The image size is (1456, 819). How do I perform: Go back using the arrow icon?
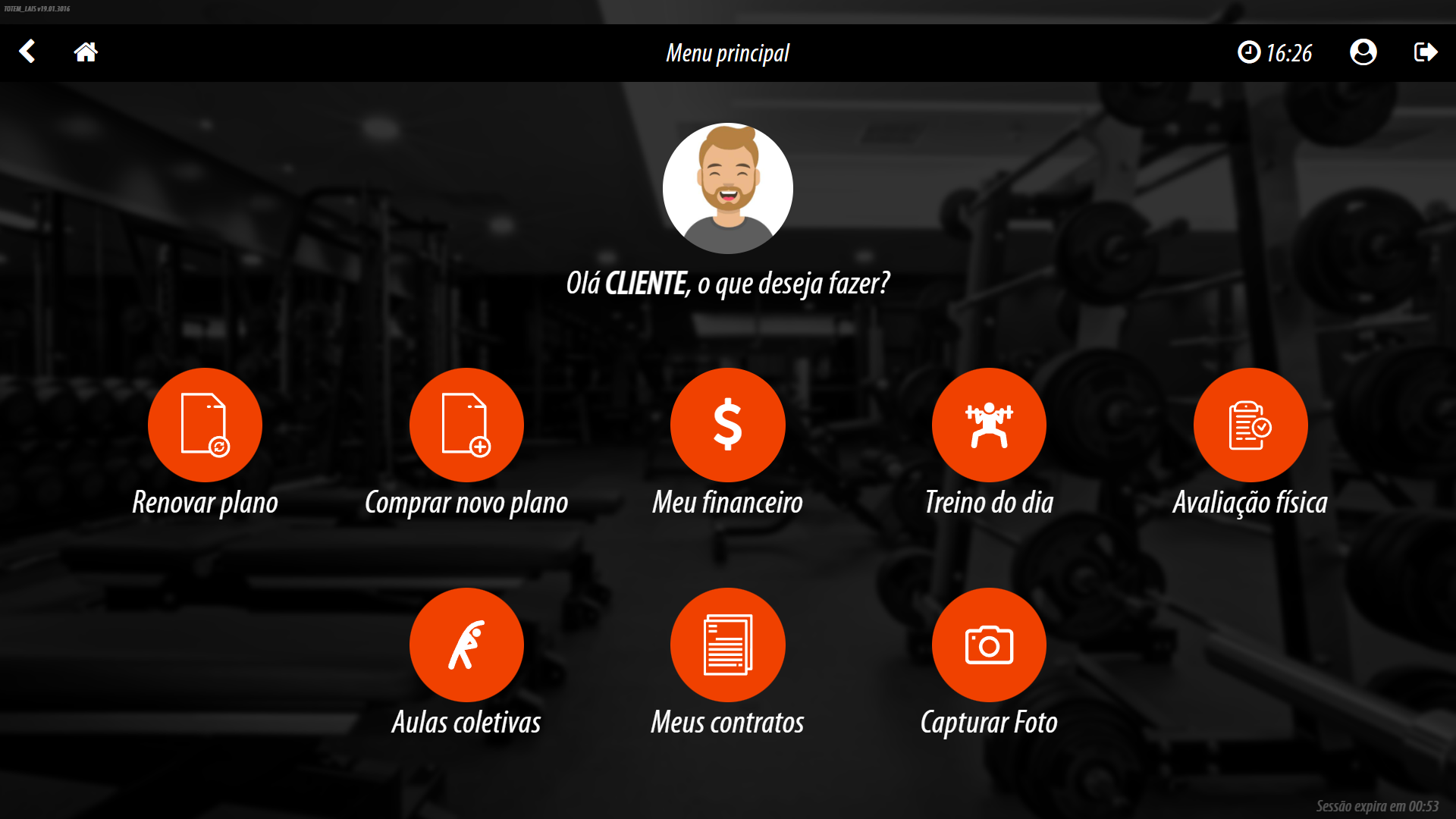(x=27, y=52)
